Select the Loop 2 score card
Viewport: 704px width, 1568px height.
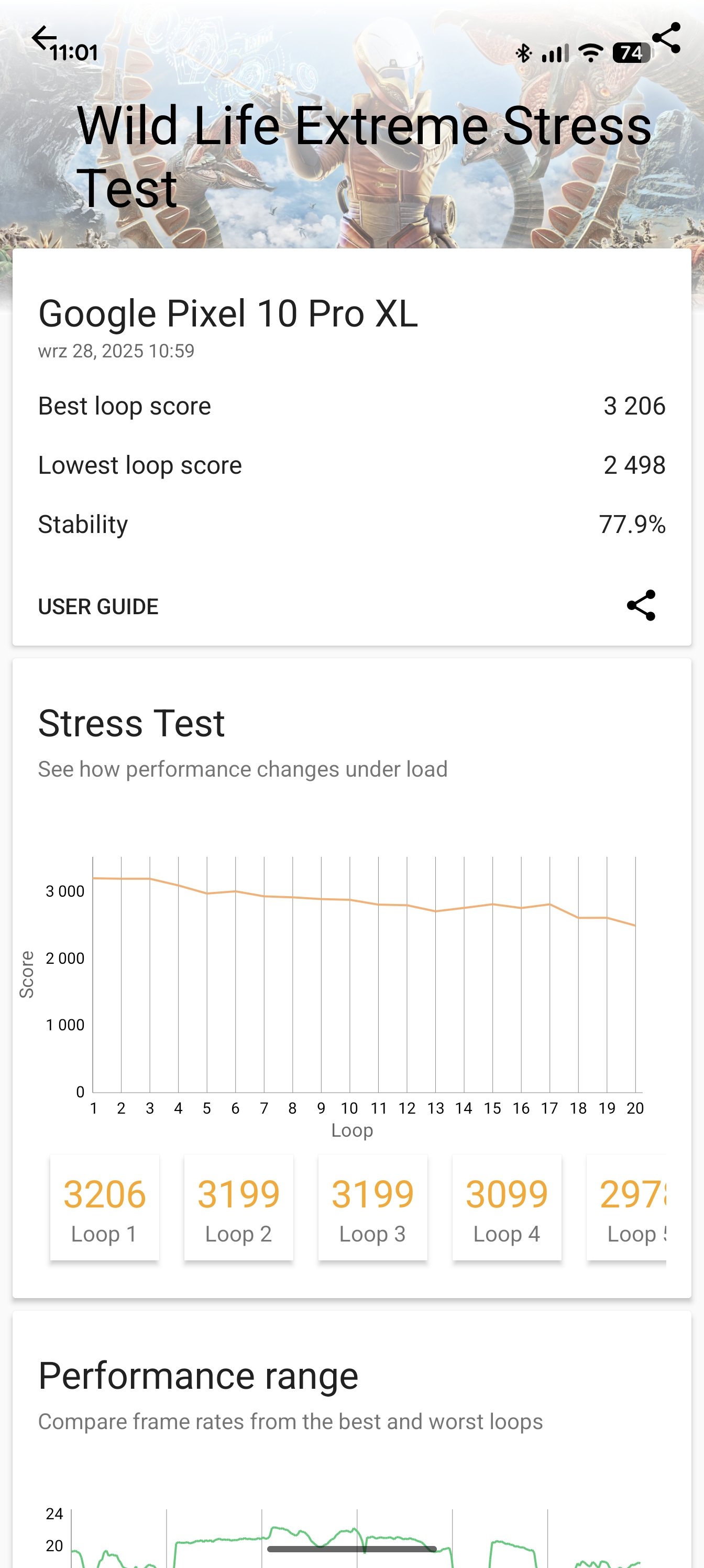238,1207
